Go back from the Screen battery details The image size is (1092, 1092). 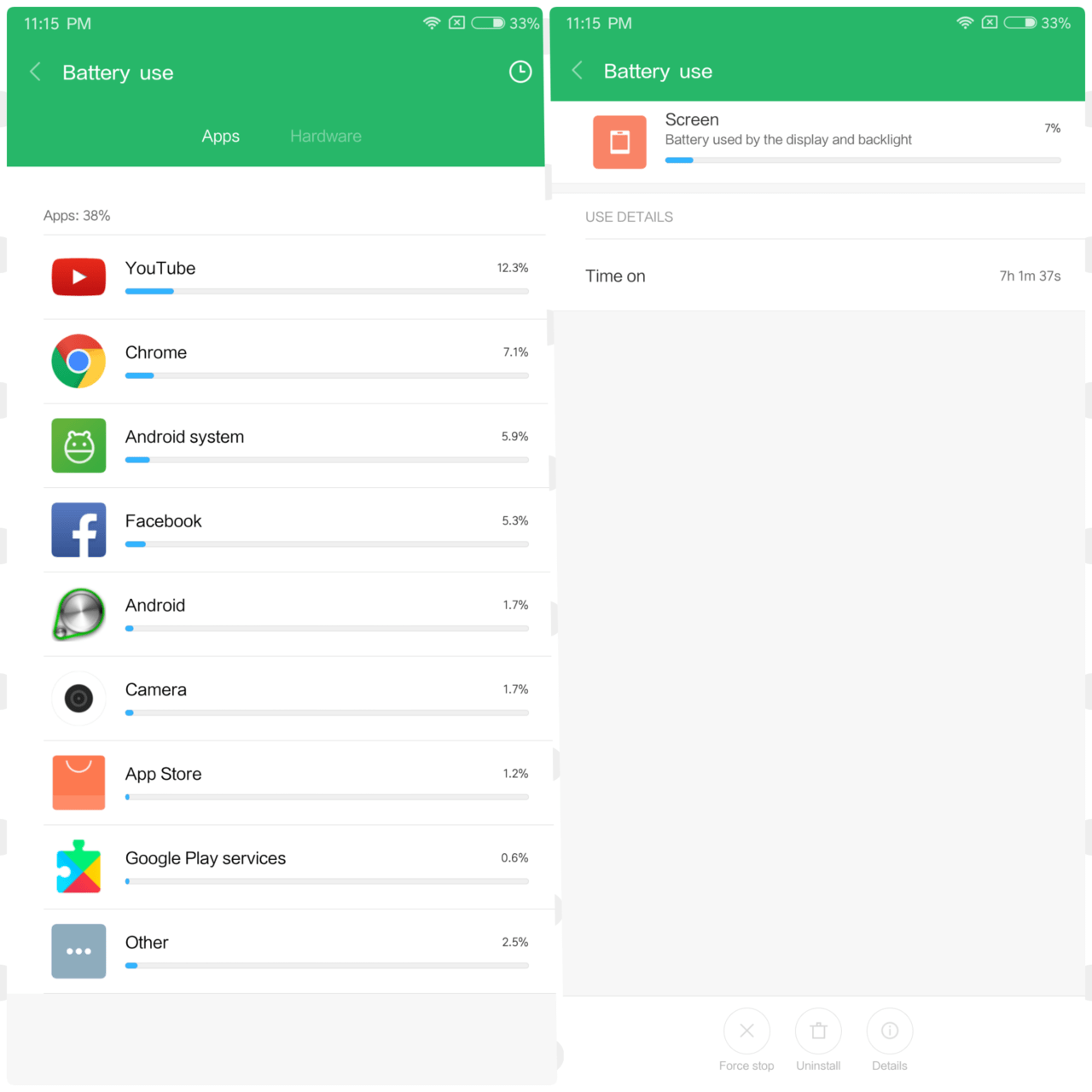click(578, 71)
